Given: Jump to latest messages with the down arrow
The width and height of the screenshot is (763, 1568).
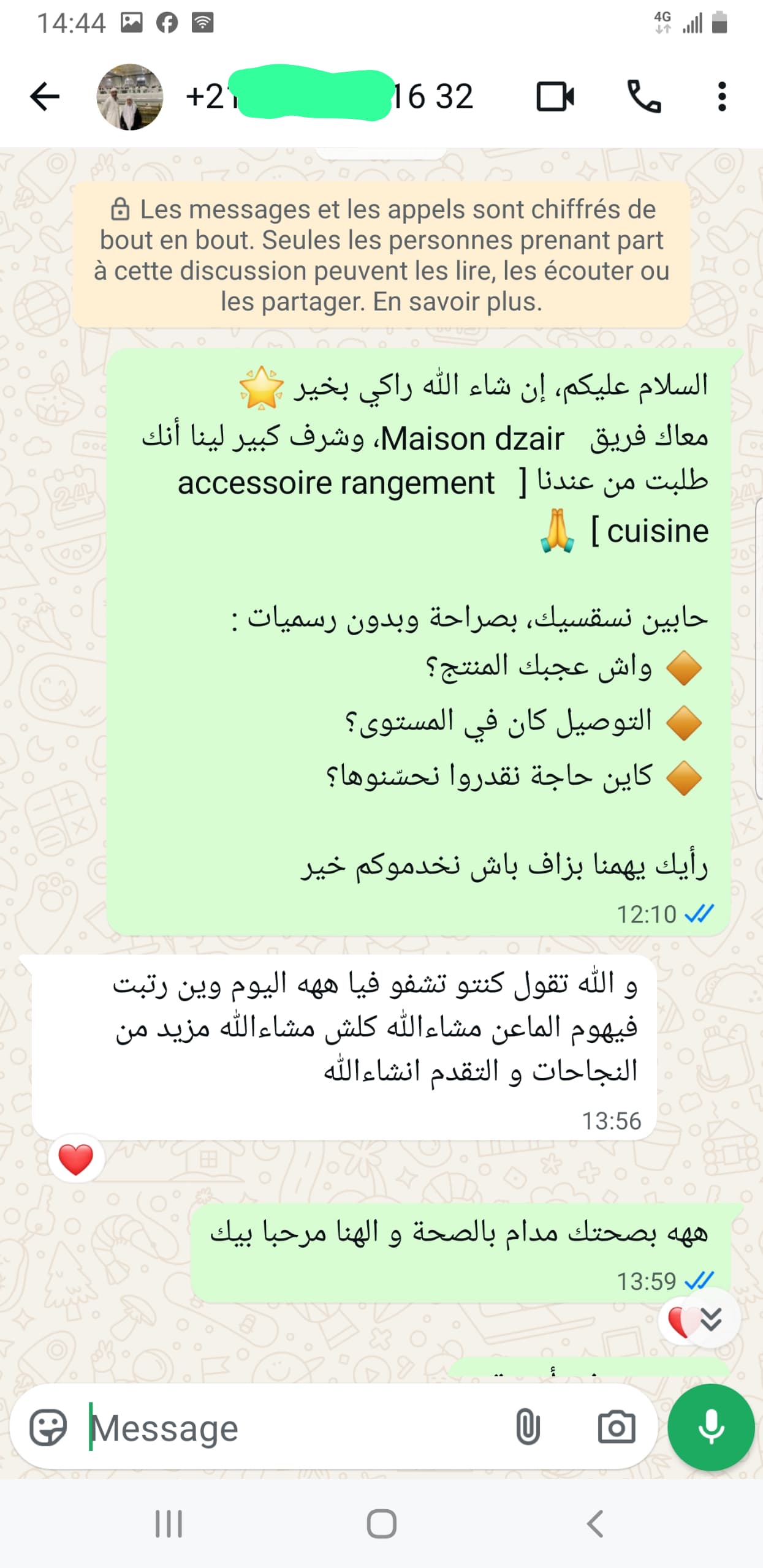Looking at the screenshot, I should pos(711,1319).
